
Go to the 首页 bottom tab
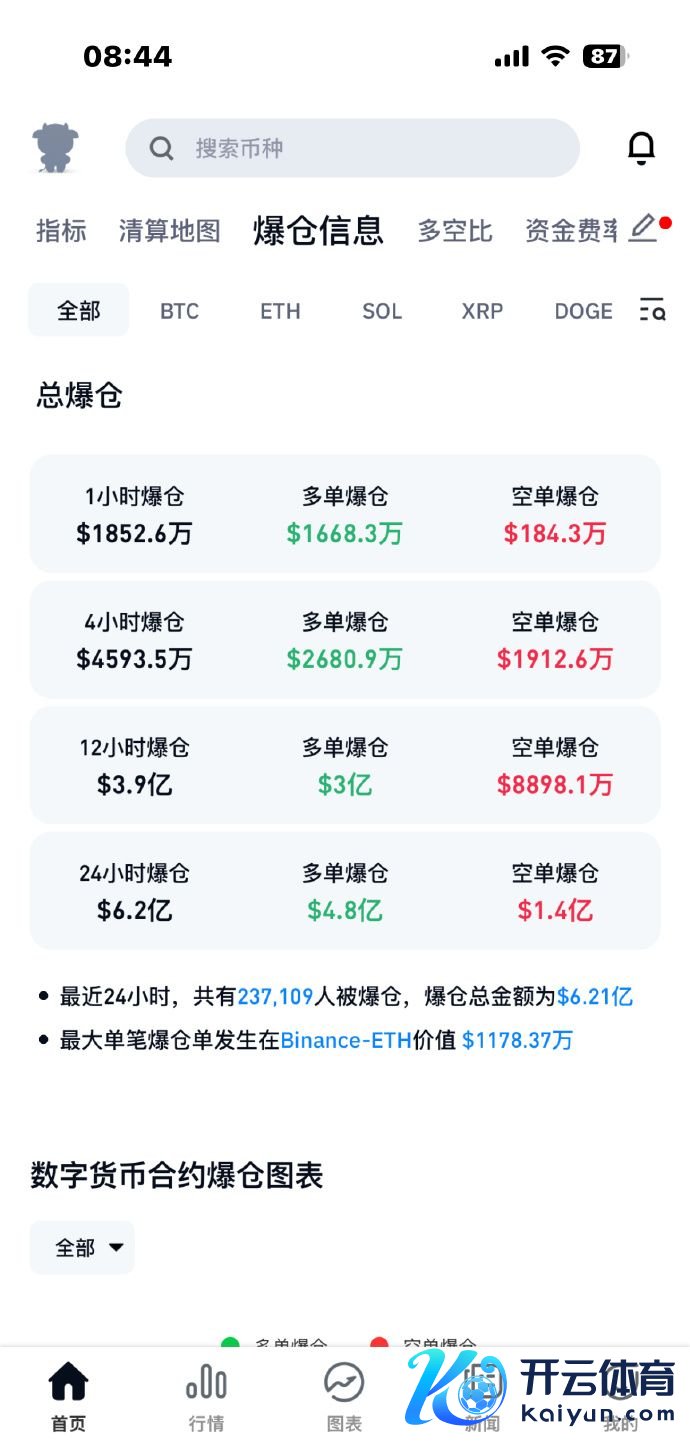(69, 1397)
